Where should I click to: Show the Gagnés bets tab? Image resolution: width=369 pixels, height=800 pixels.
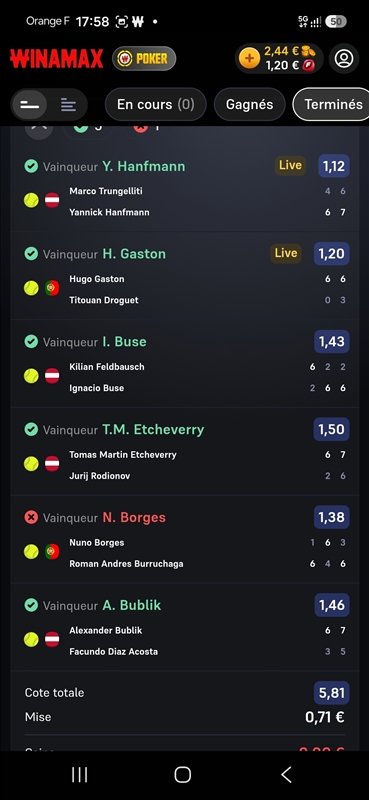[250, 105]
